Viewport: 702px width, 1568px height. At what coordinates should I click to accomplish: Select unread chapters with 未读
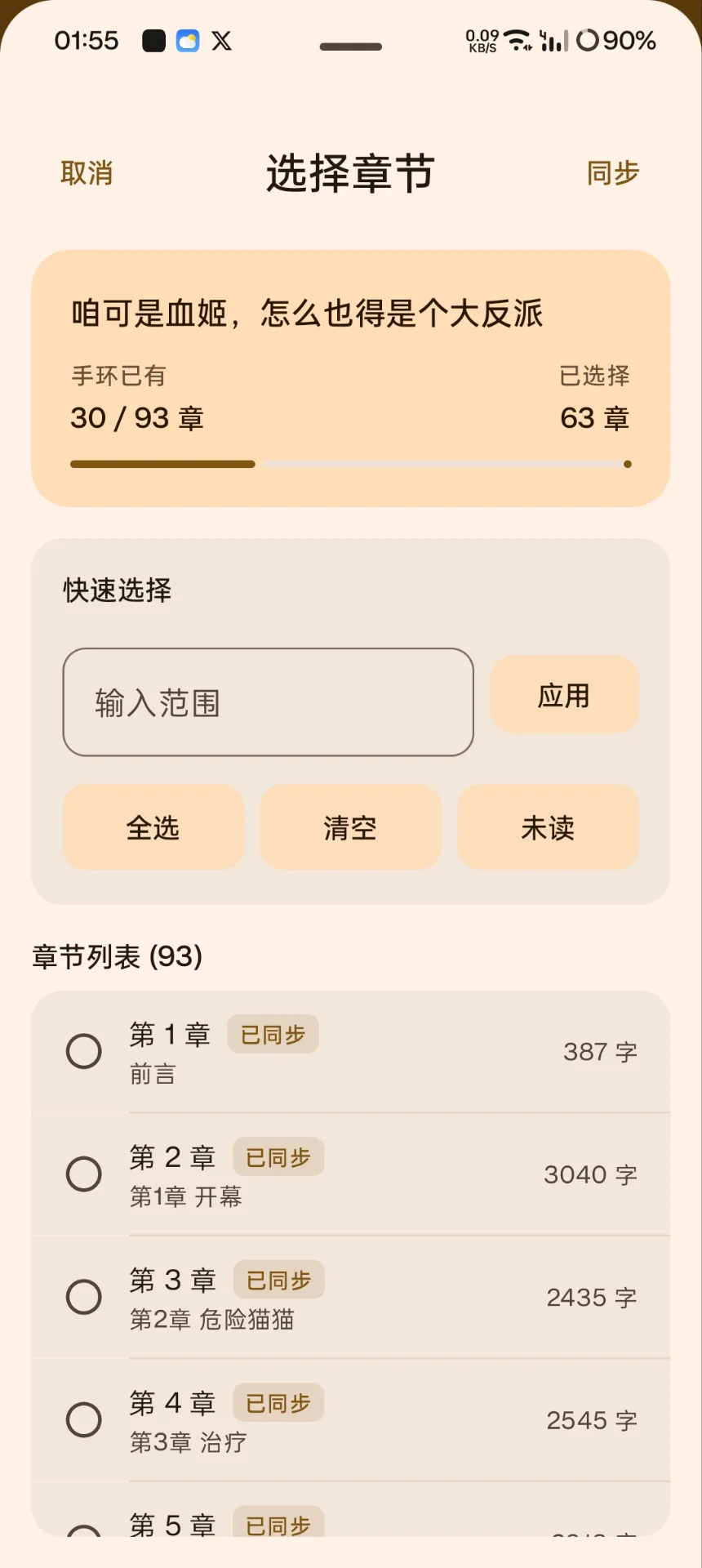pyautogui.click(x=548, y=827)
